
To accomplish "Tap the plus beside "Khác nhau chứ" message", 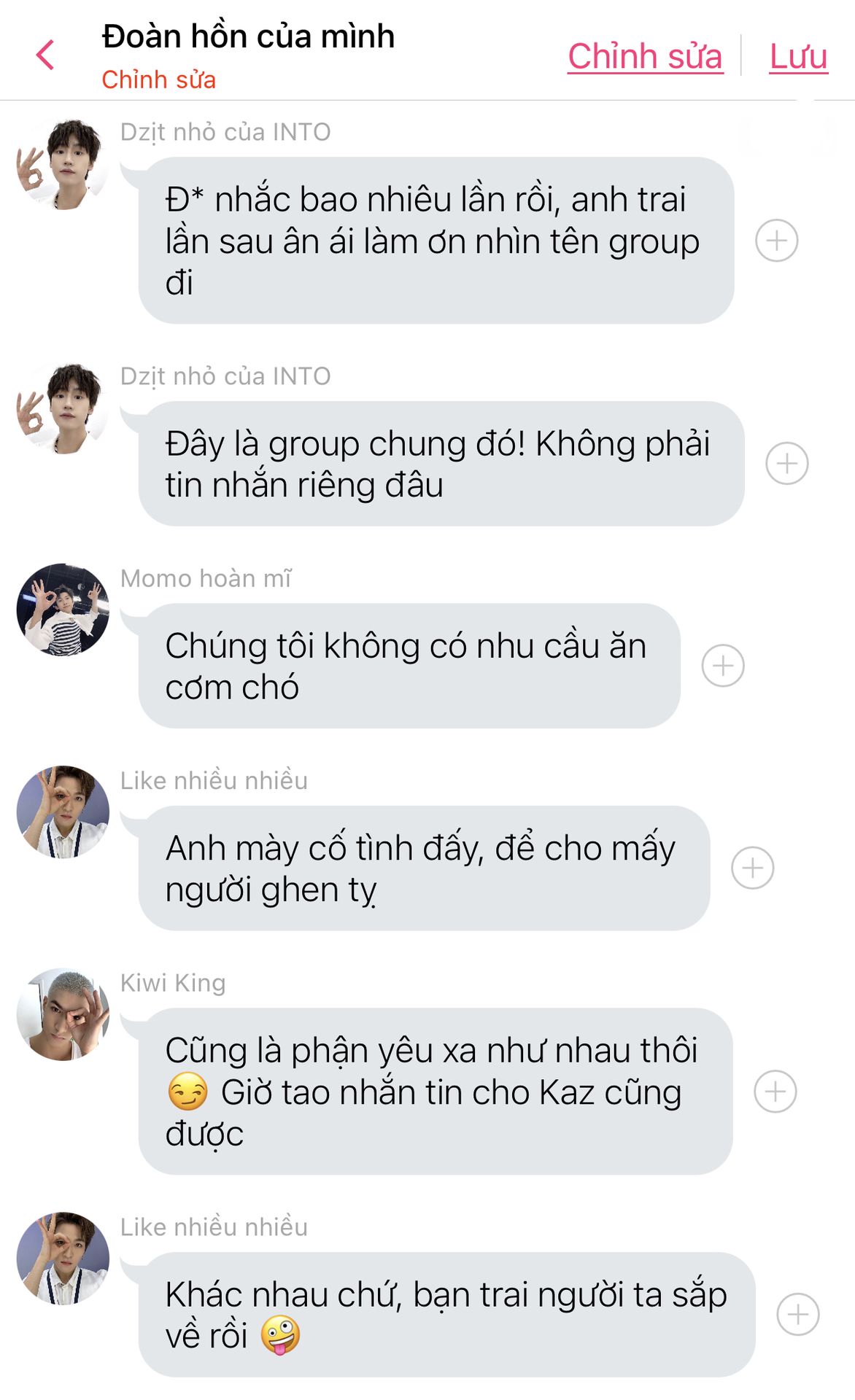I will (x=797, y=1314).
